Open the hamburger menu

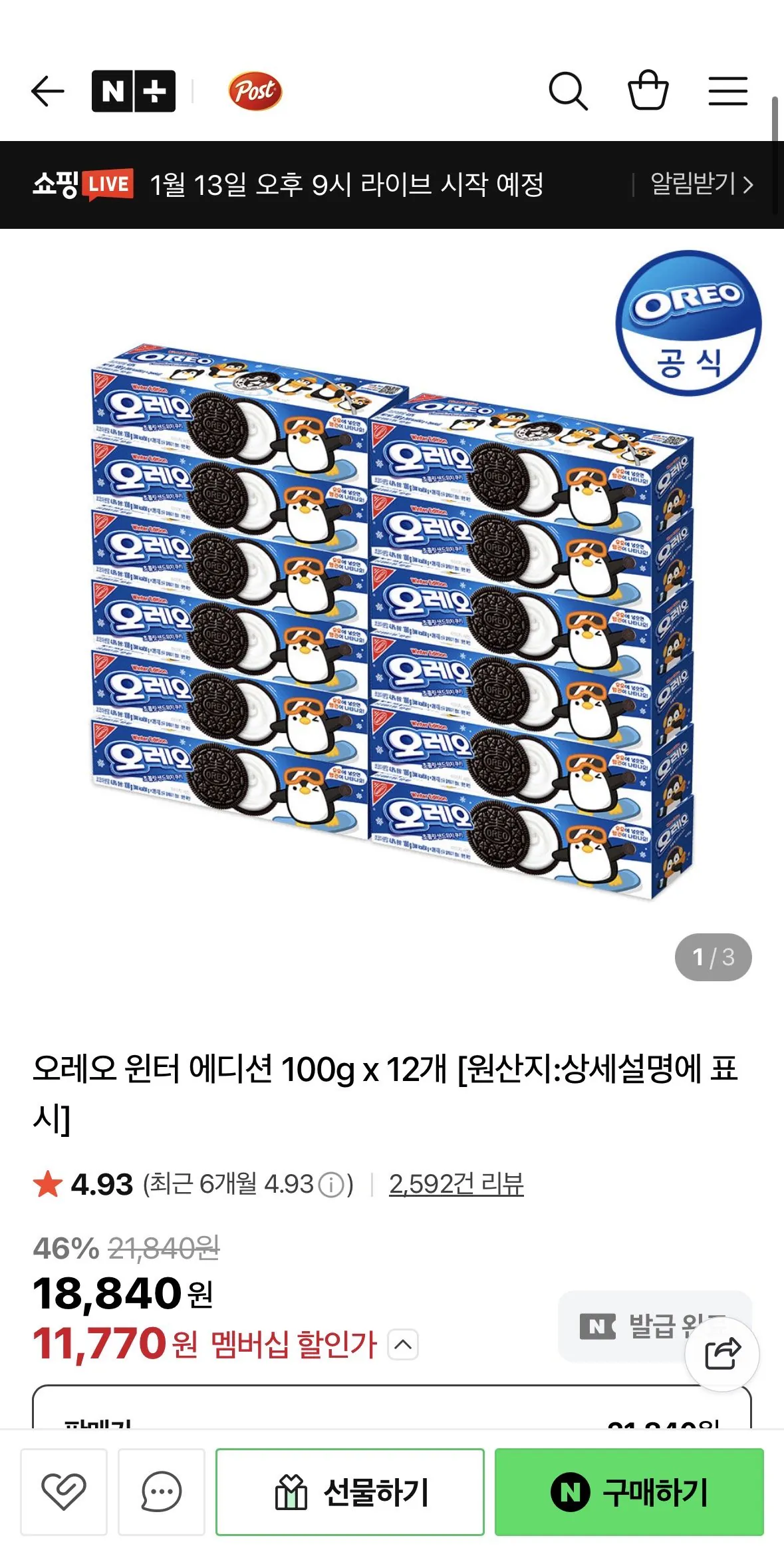point(728,92)
